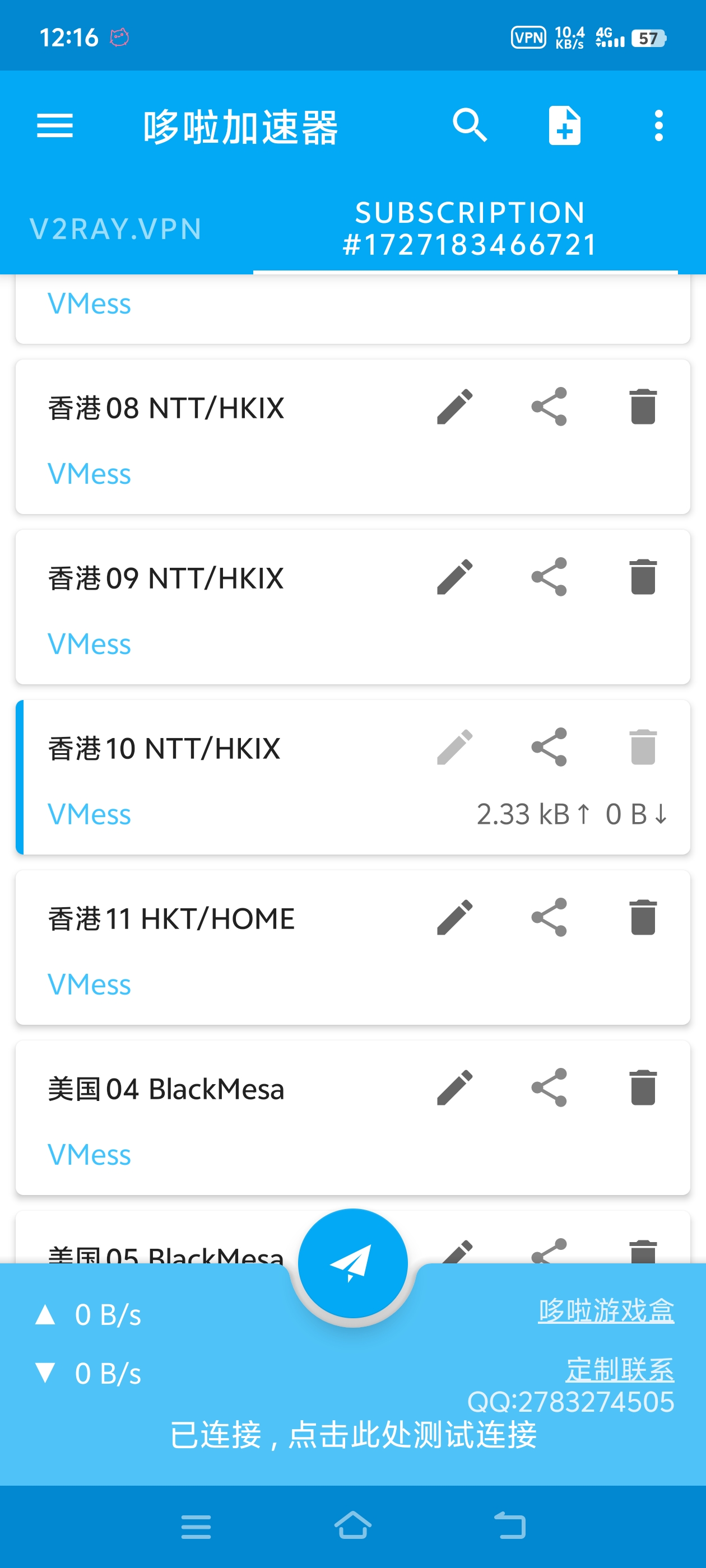Switch to the V2RAY.VPN tab
This screenshot has height=1568, width=706.
pyautogui.click(x=116, y=229)
